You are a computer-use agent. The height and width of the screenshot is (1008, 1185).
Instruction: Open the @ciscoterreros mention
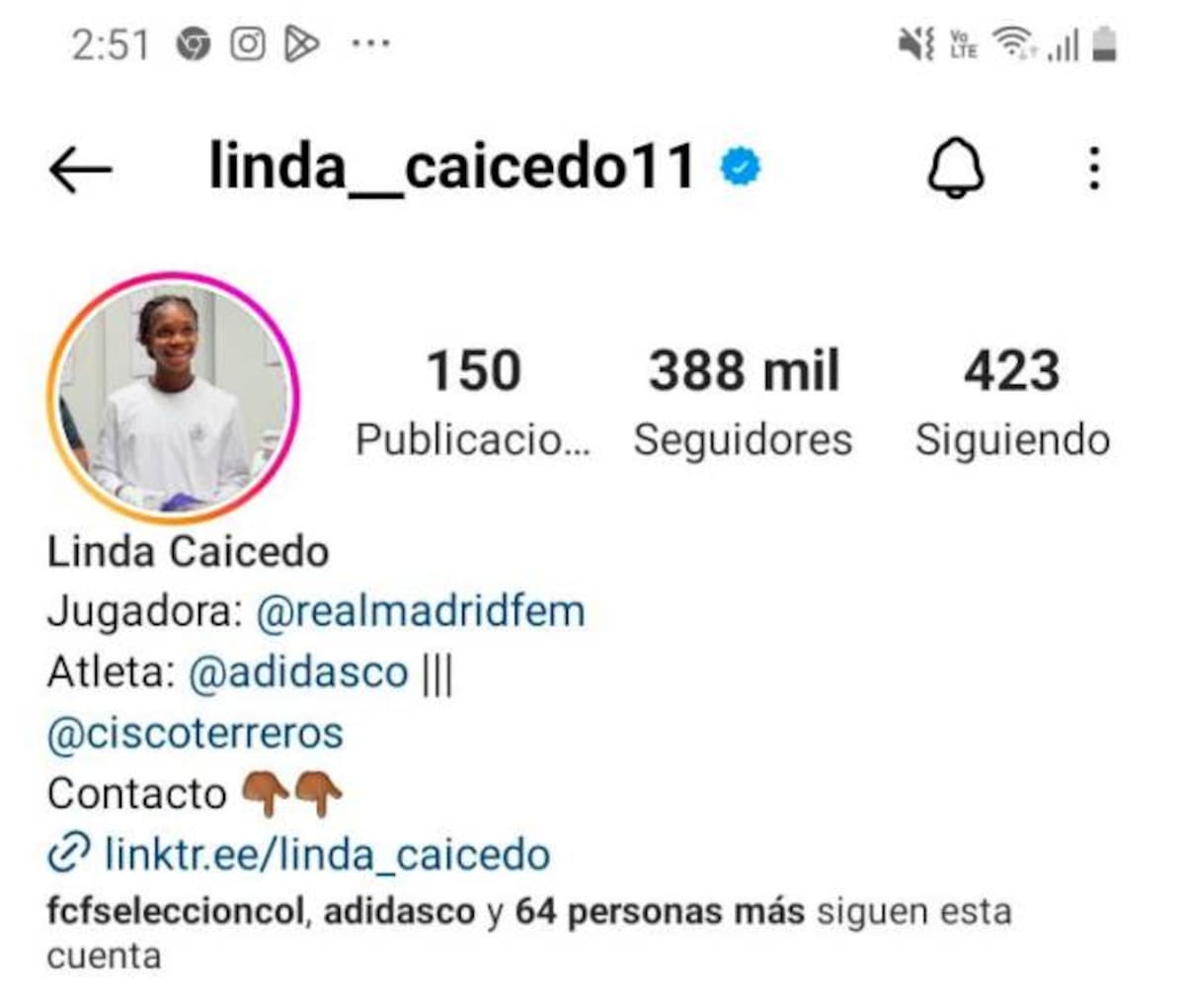pyautogui.click(x=195, y=734)
